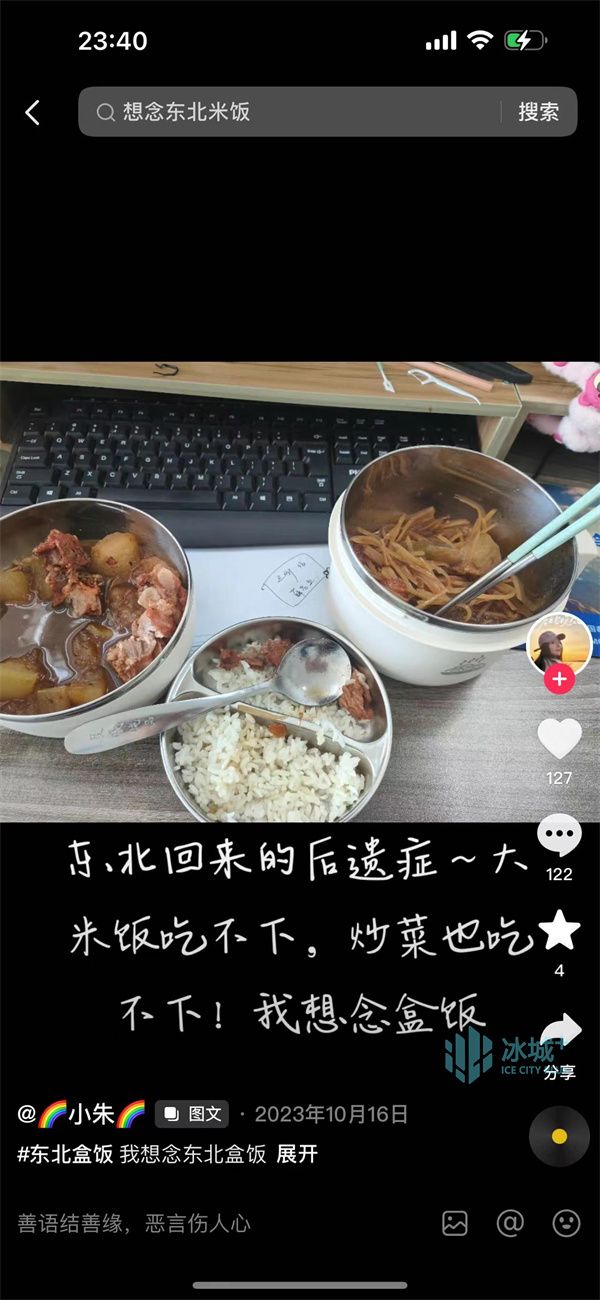Tap the 搜索 button

538,112
